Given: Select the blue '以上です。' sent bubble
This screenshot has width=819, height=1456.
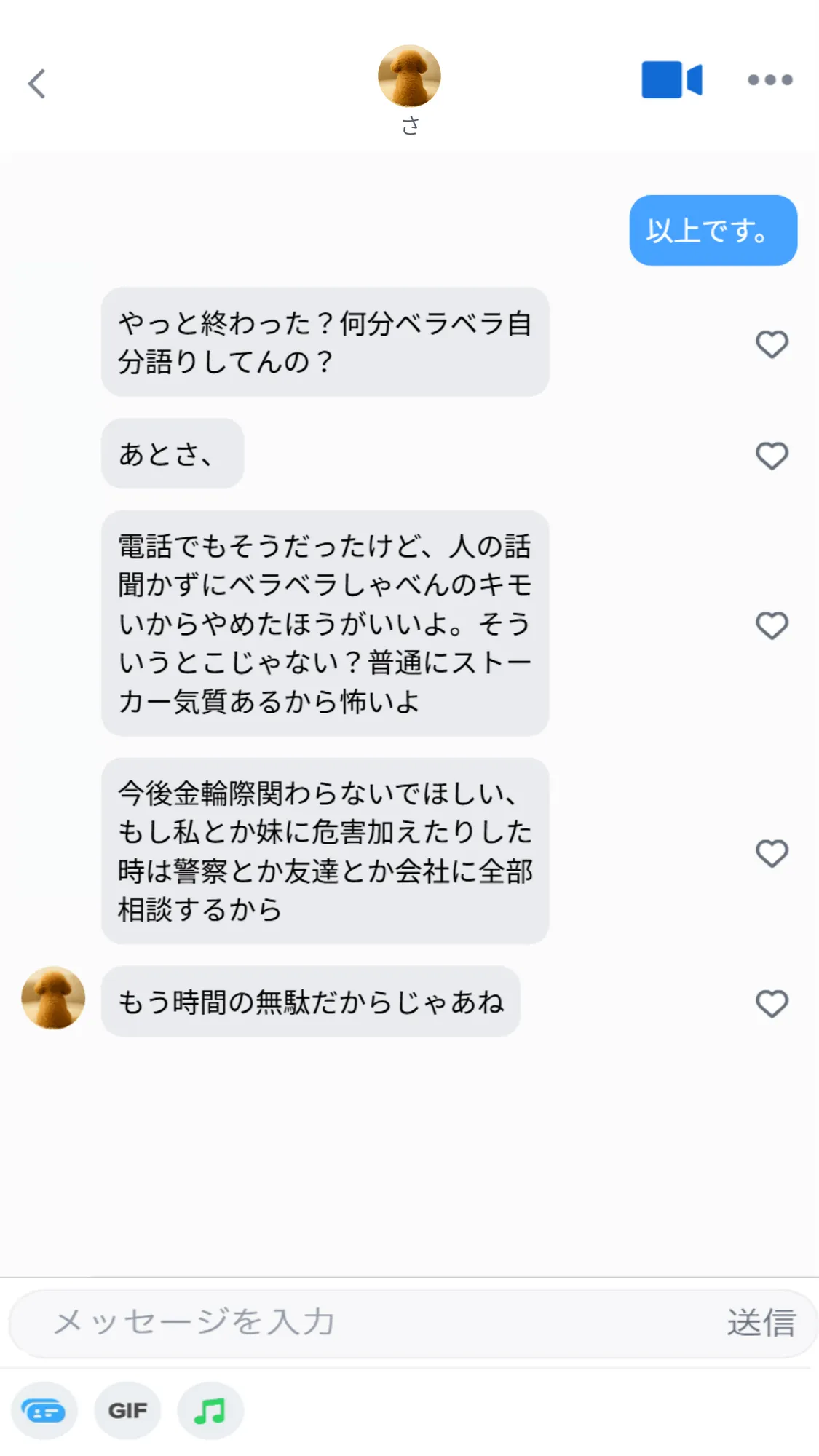Looking at the screenshot, I should [x=712, y=230].
